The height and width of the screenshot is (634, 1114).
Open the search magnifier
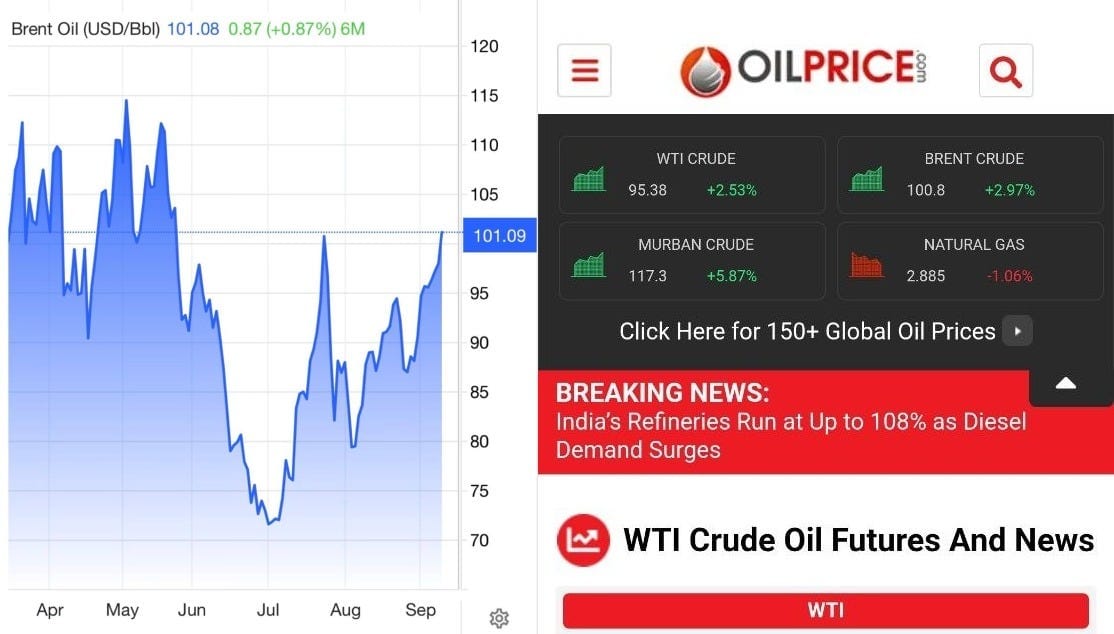coord(1005,70)
